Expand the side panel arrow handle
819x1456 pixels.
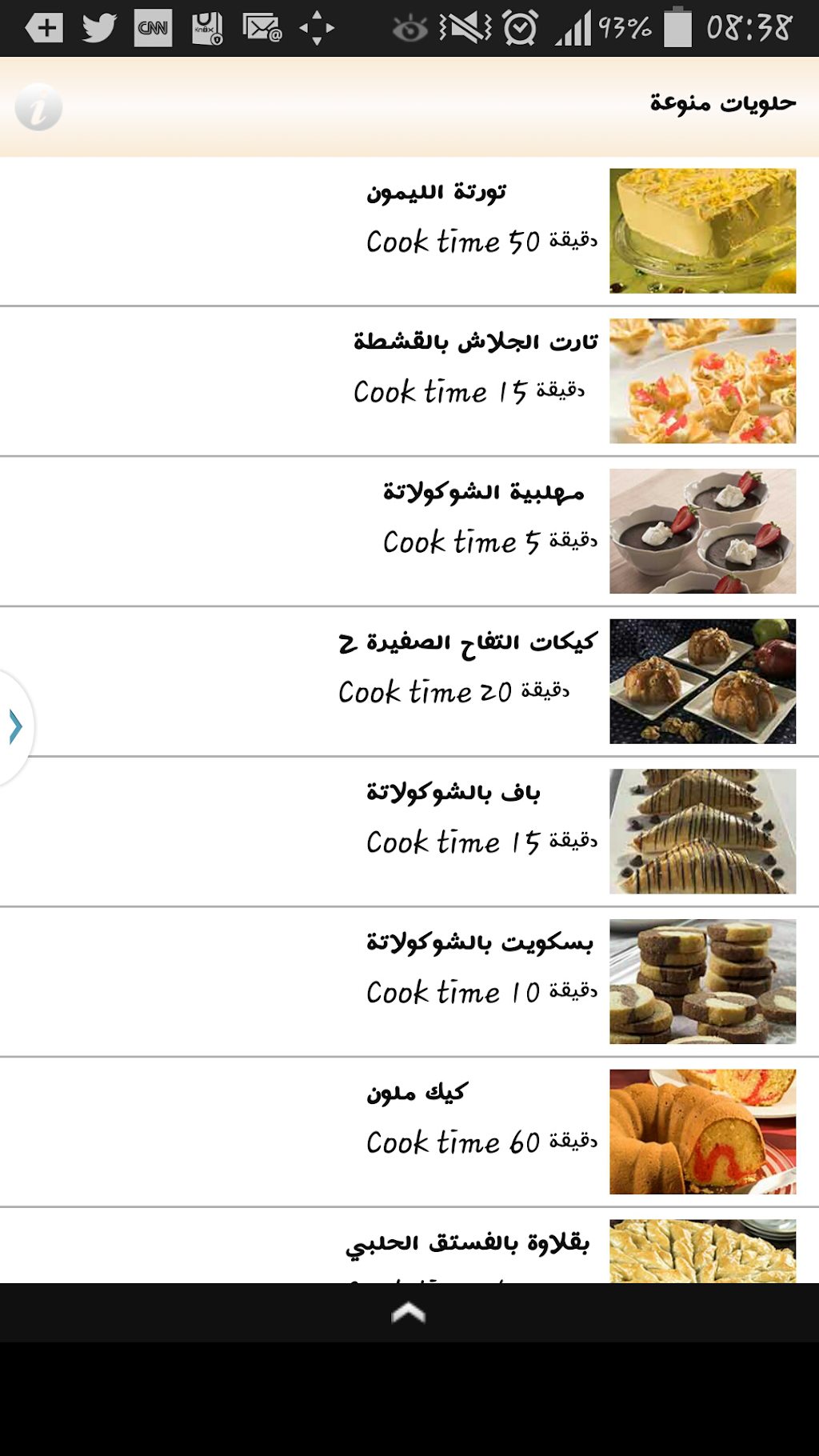pyautogui.click(x=14, y=727)
